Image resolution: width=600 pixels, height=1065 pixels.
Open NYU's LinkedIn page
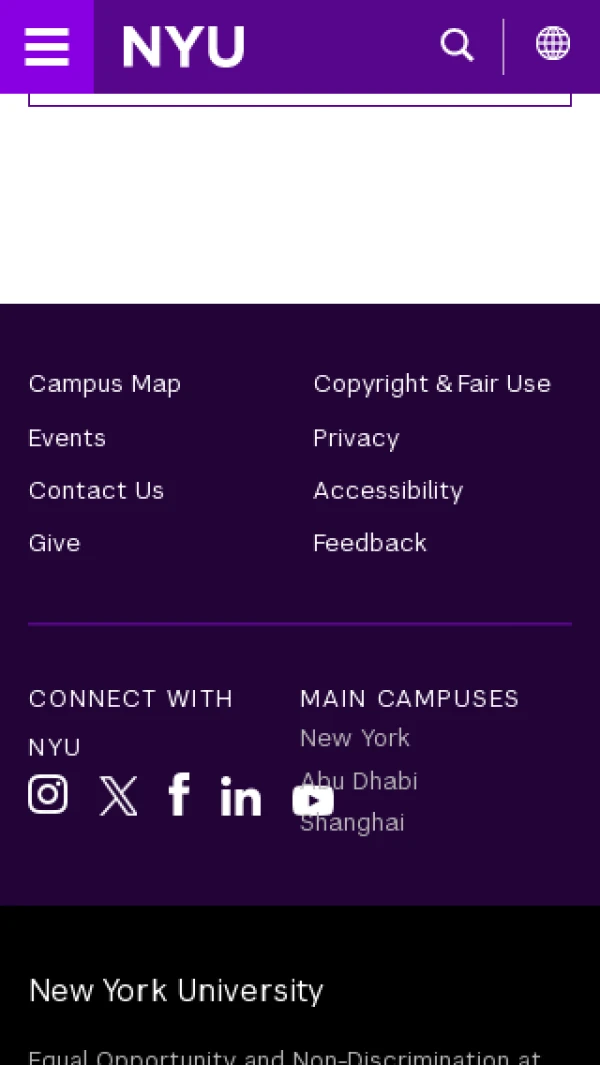pyautogui.click(x=241, y=796)
